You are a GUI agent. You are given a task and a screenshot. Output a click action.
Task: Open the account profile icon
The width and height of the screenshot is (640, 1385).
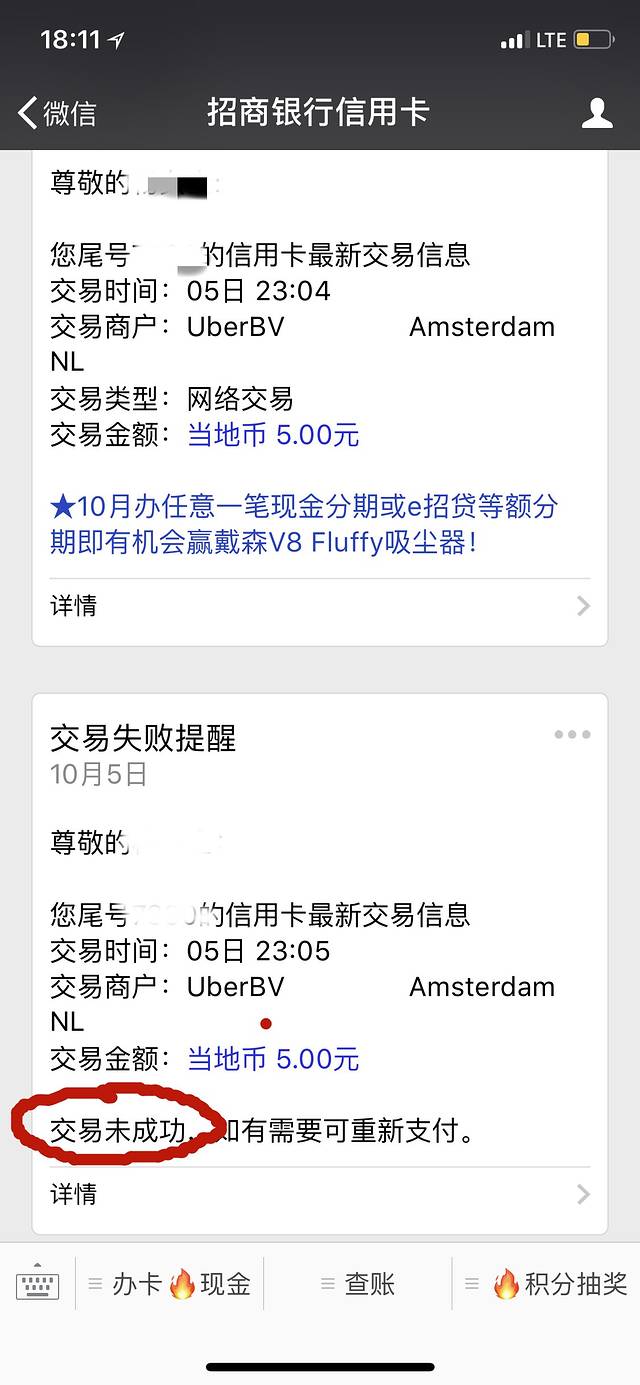597,113
